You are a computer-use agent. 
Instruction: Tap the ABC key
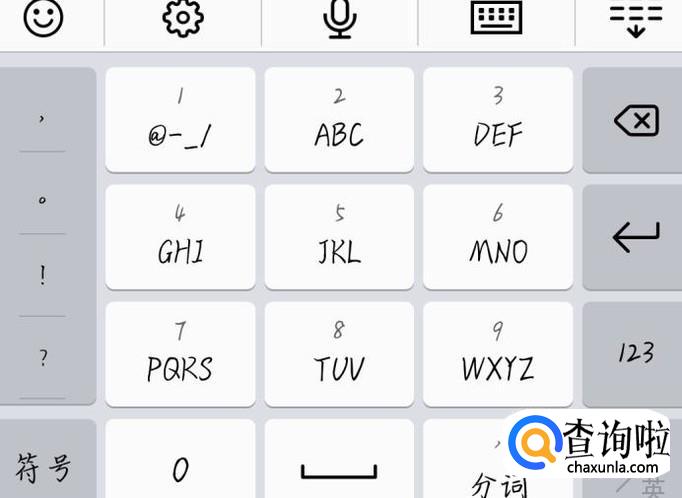(x=339, y=120)
